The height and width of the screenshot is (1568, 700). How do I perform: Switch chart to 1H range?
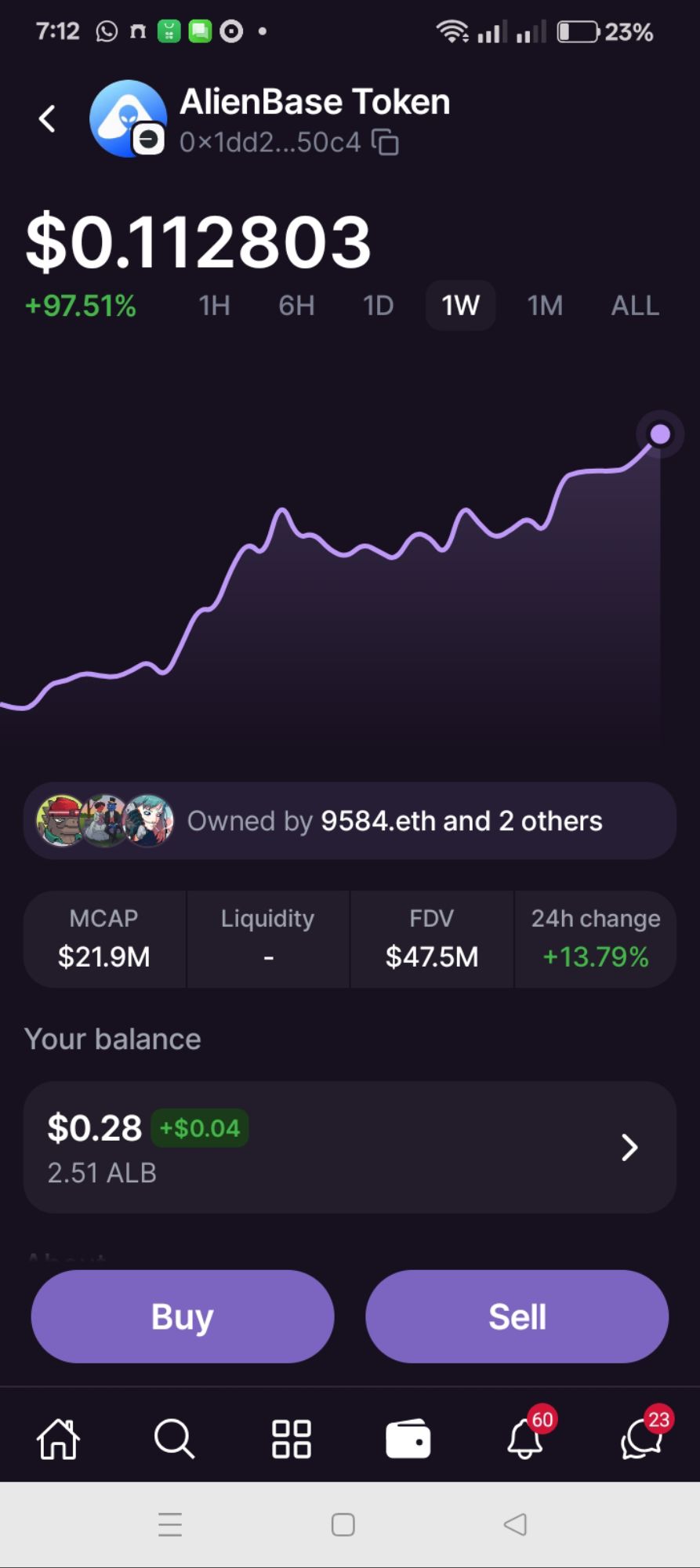coord(214,305)
